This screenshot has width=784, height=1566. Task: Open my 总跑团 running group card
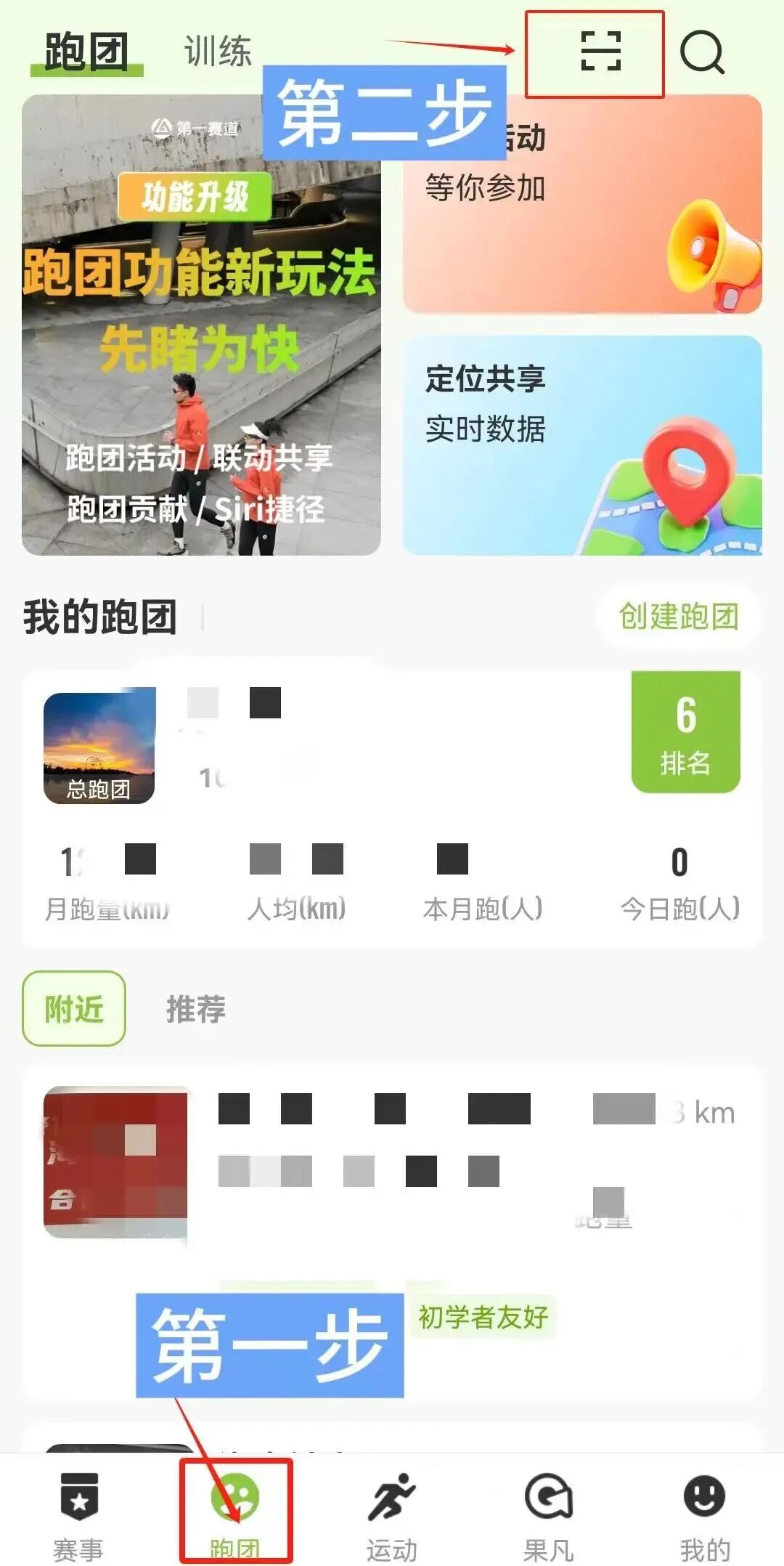click(392, 806)
